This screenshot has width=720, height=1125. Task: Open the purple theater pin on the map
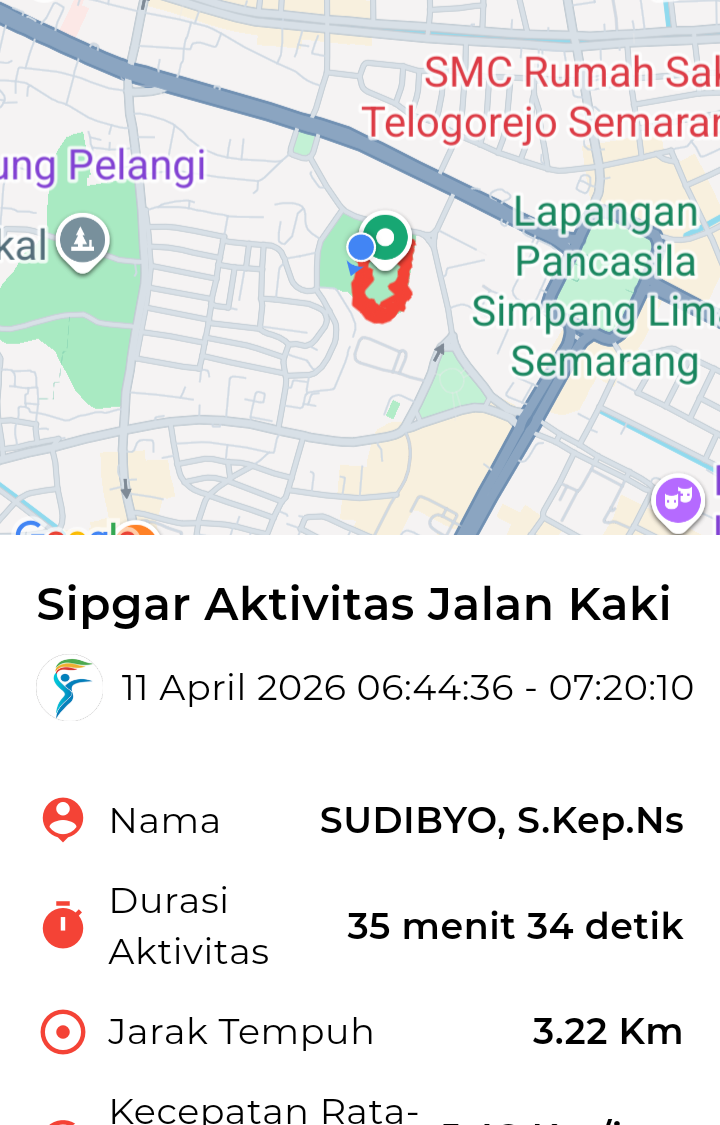[679, 500]
